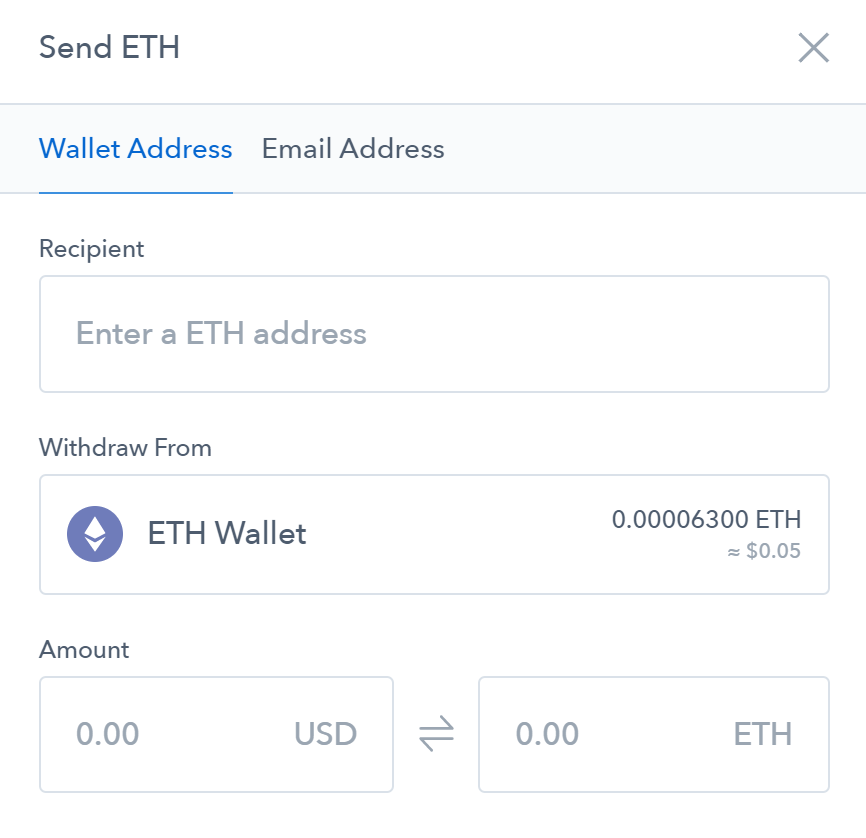Viewport: 866px width, 838px height.
Task: Tap the swap currency arrows icon
Action: coord(436,735)
